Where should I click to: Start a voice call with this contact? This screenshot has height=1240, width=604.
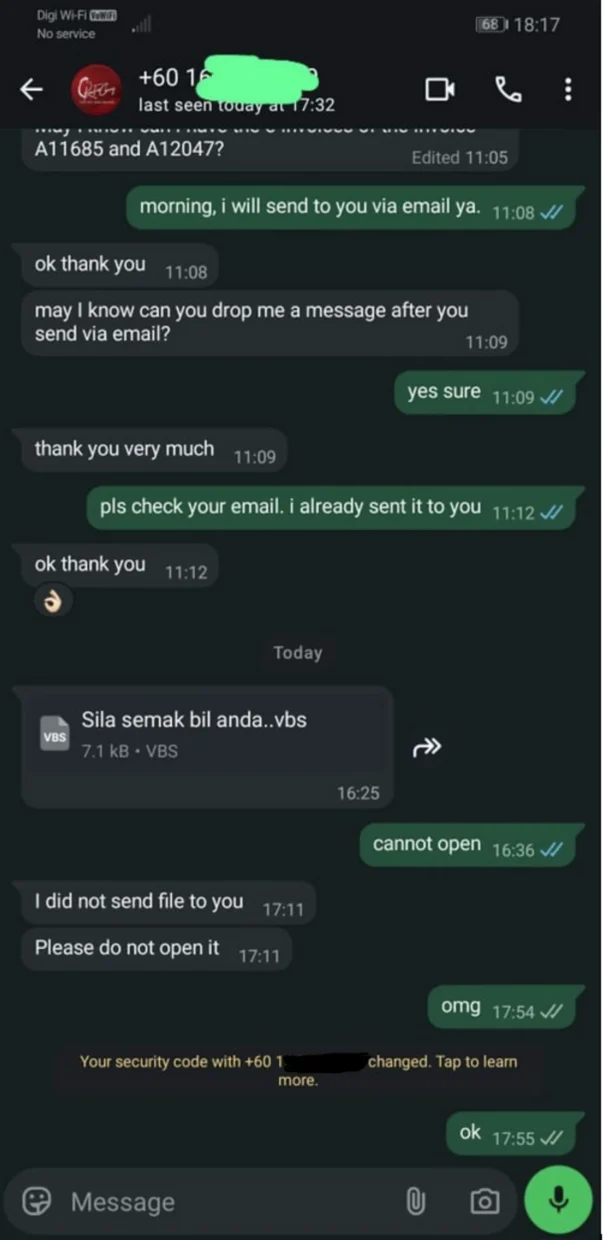[508, 90]
